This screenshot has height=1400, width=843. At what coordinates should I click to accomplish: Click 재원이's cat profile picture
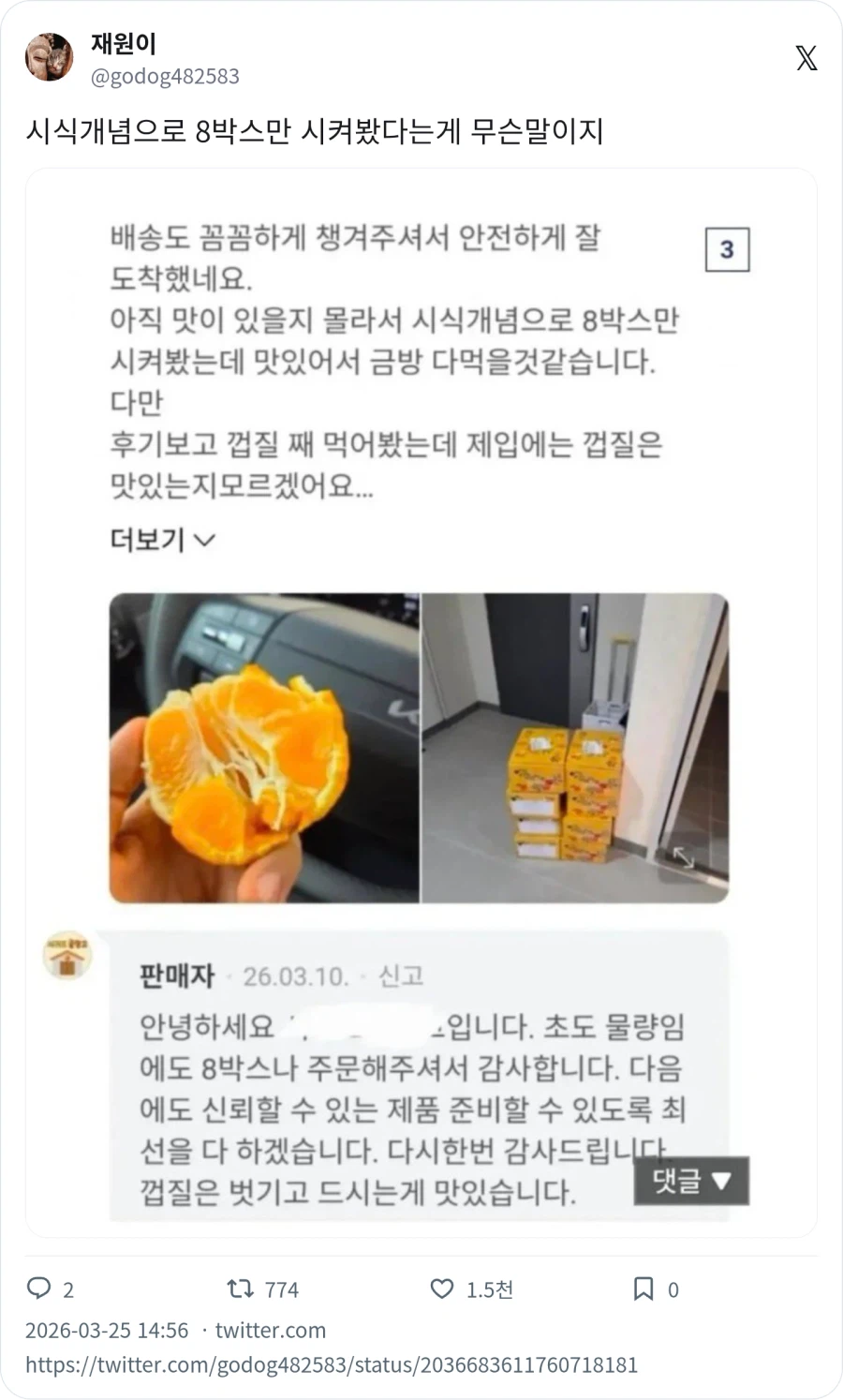(49, 58)
